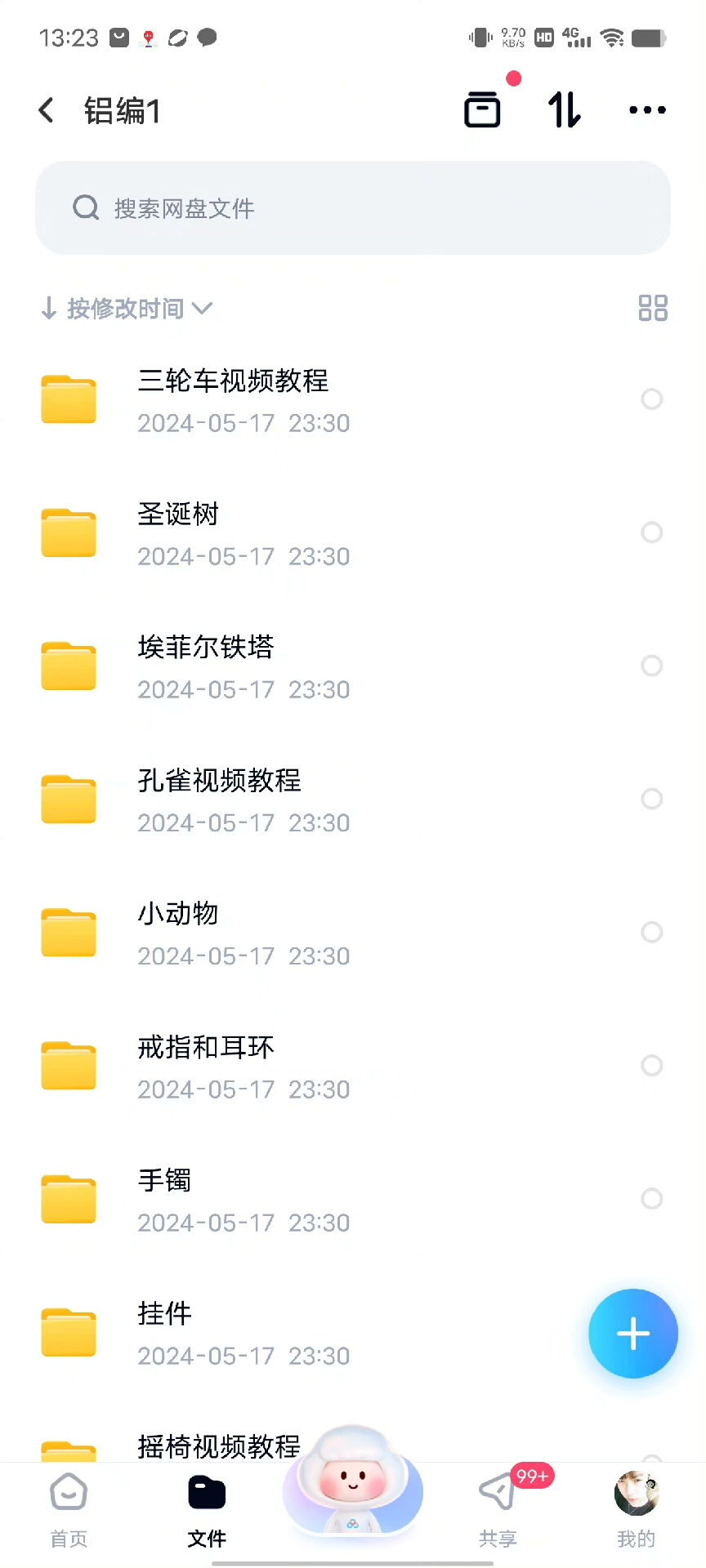Open the 孔雀视频教程 folder
Screen dimensions: 706x1568
click(219, 799)
